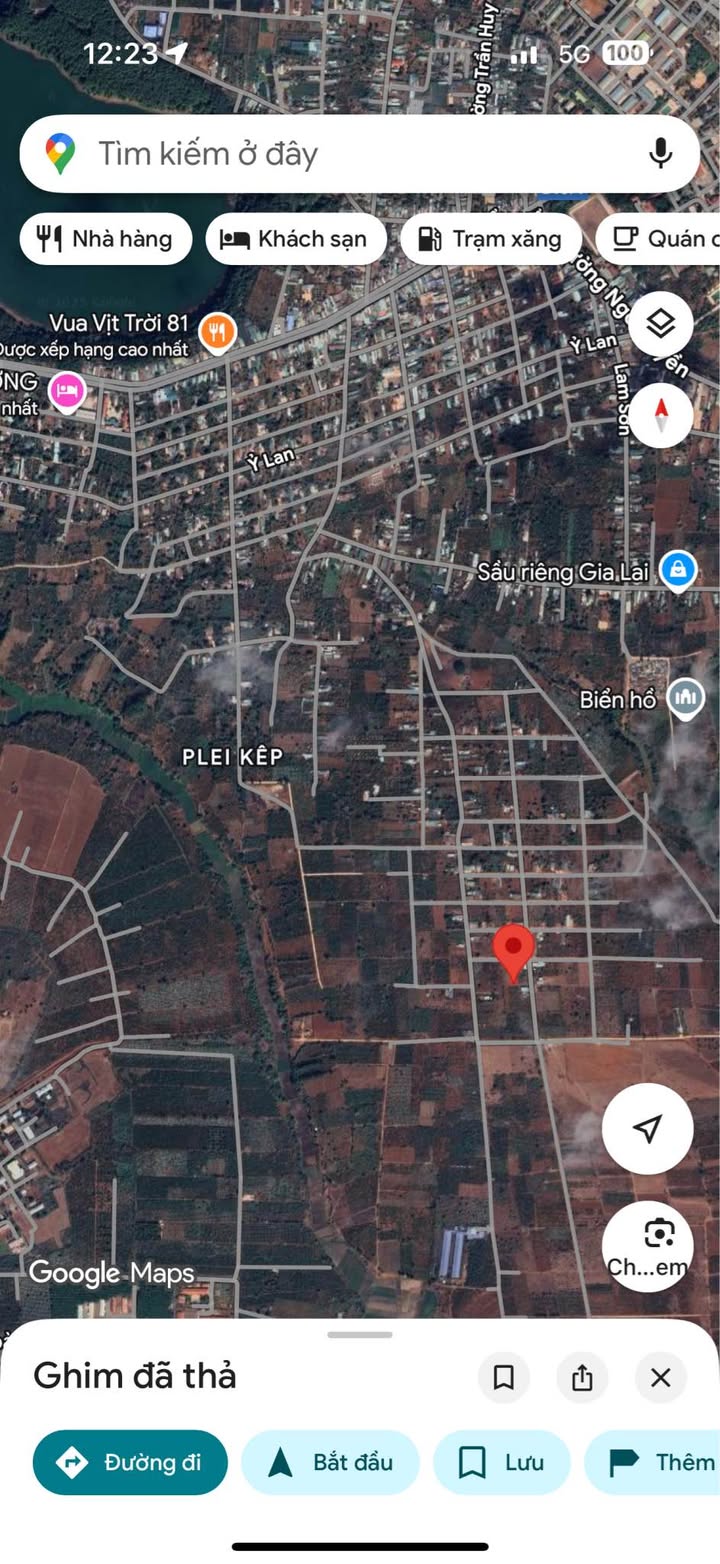Open the "Sầu riêng Gia Lai" place marker
Screen dimensions: 720x1564
point(678,571)
